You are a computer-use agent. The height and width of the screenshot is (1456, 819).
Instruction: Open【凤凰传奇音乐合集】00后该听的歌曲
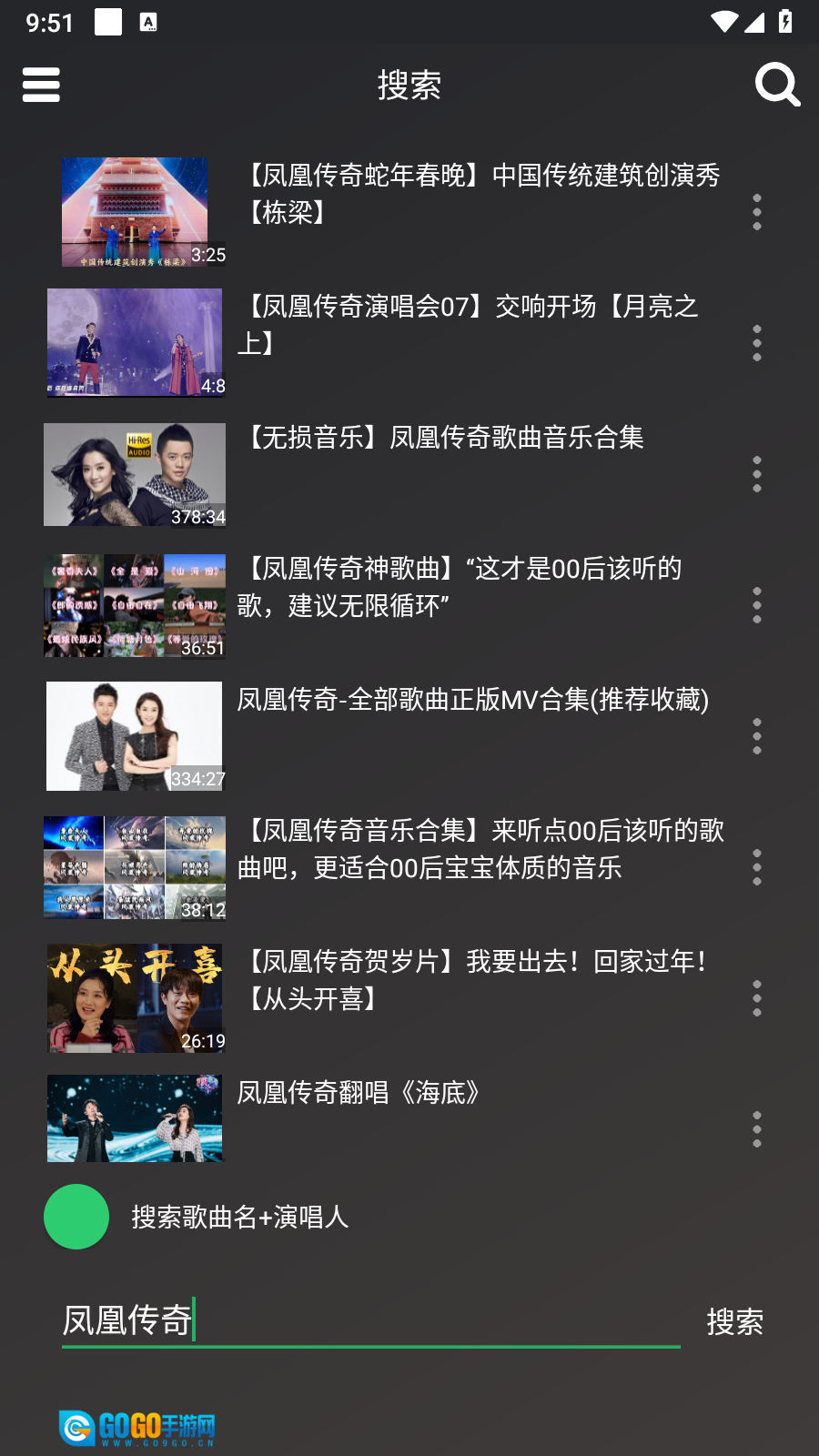click(x=480, y=849)
